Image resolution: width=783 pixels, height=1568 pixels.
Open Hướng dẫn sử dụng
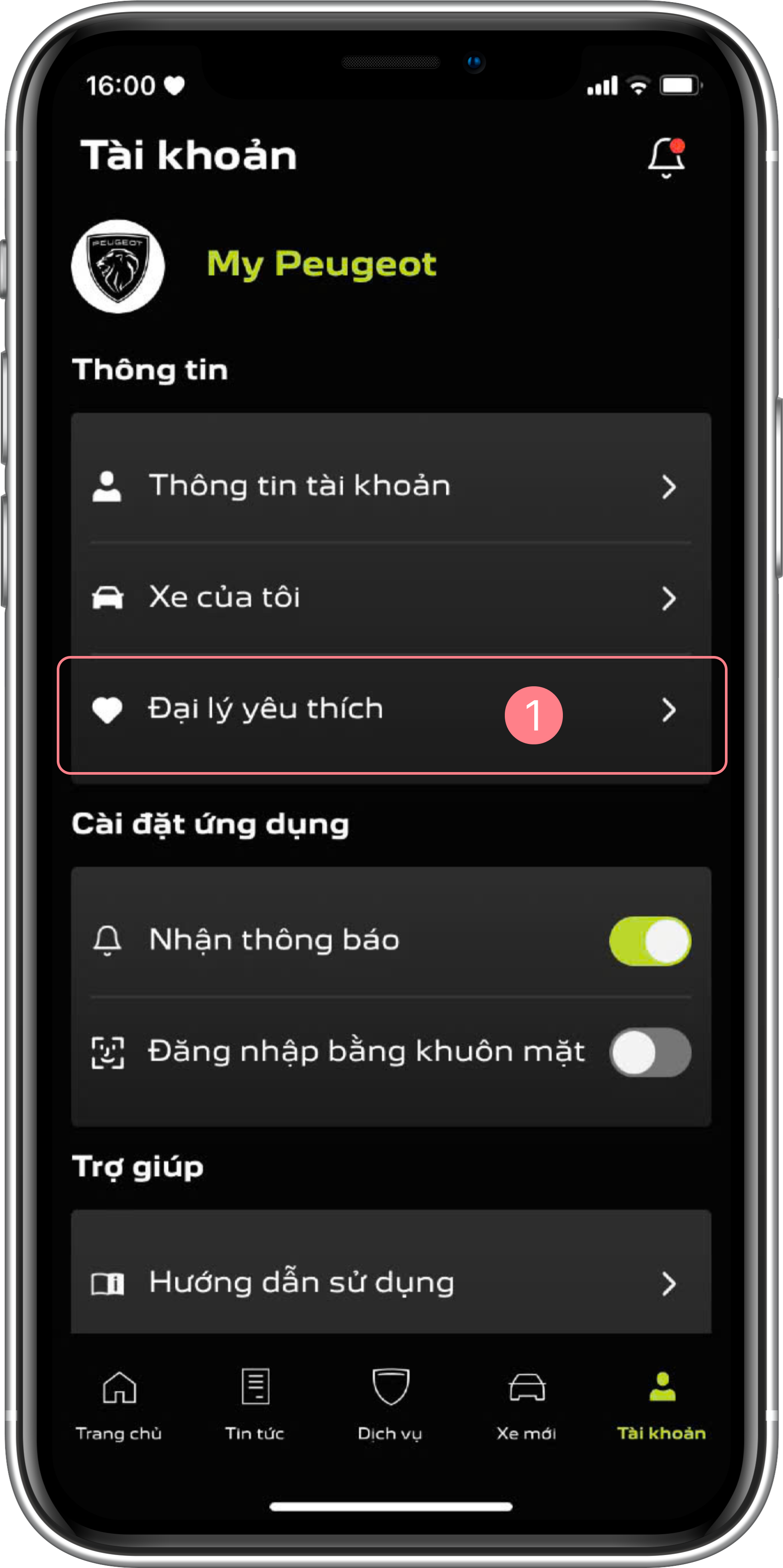[390, 1283]
